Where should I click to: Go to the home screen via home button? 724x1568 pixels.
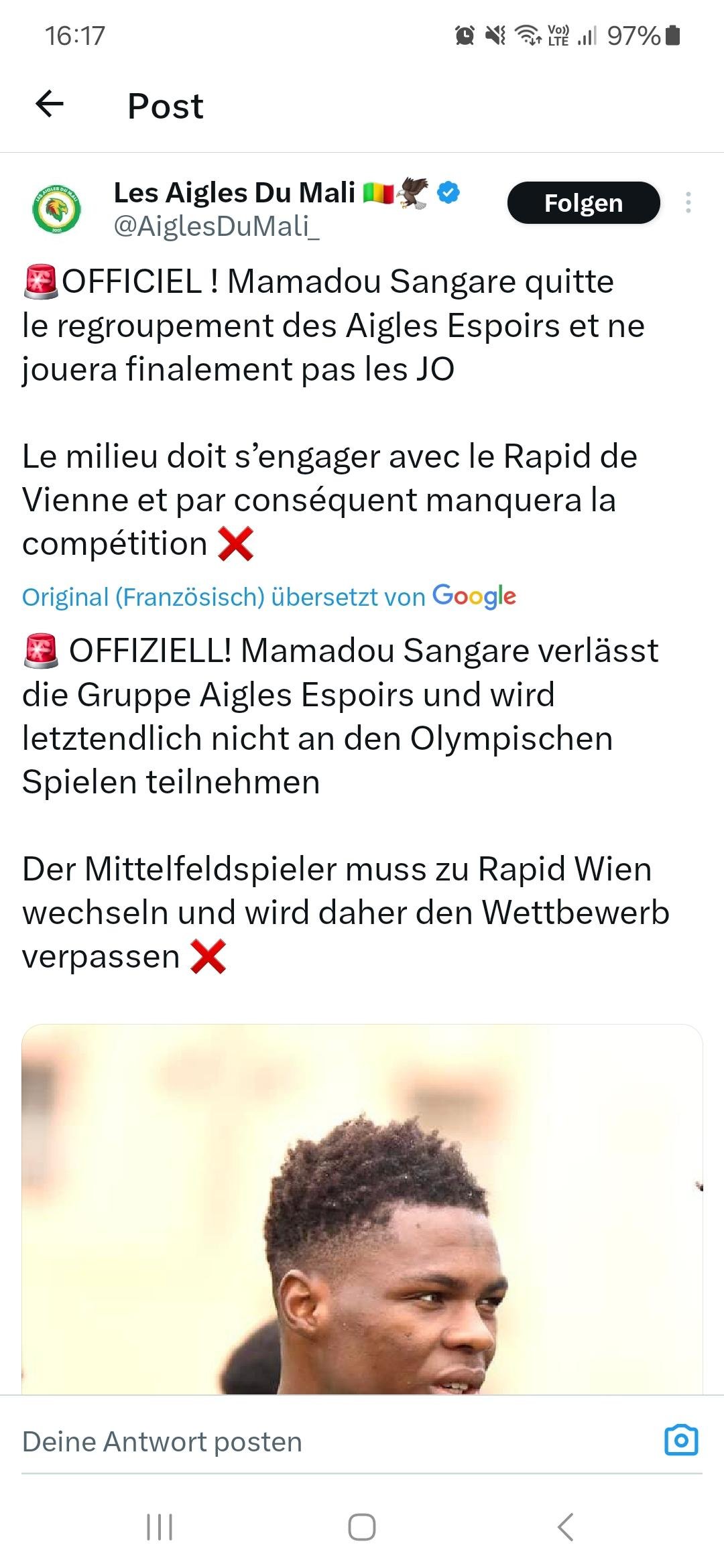[x=362, y=1527]
